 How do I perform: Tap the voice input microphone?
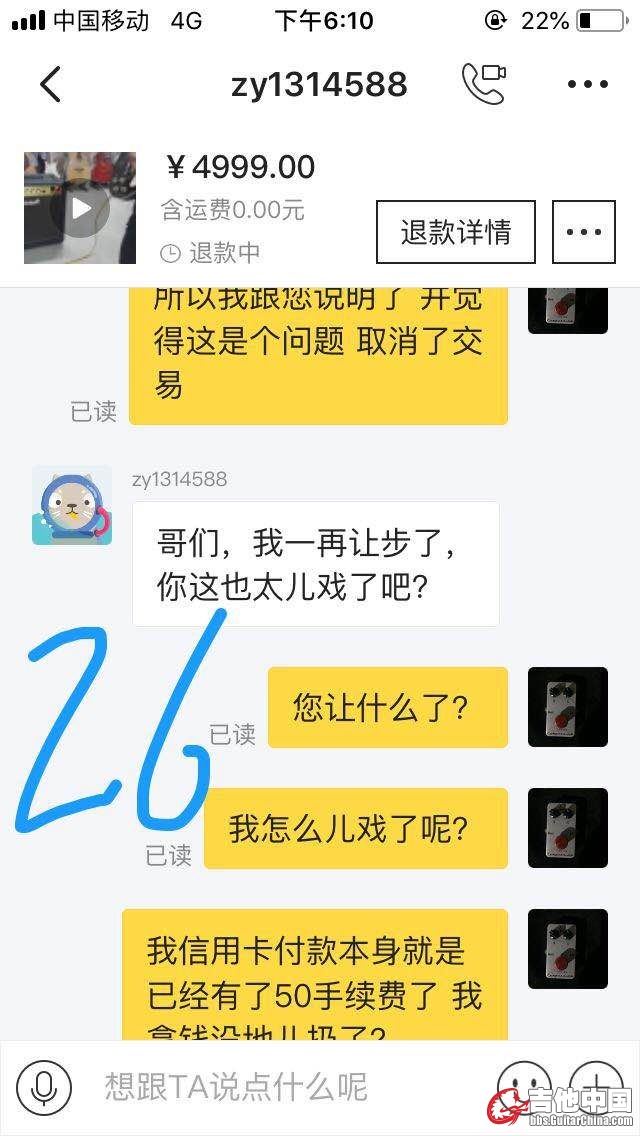[x=43, y=1086]
